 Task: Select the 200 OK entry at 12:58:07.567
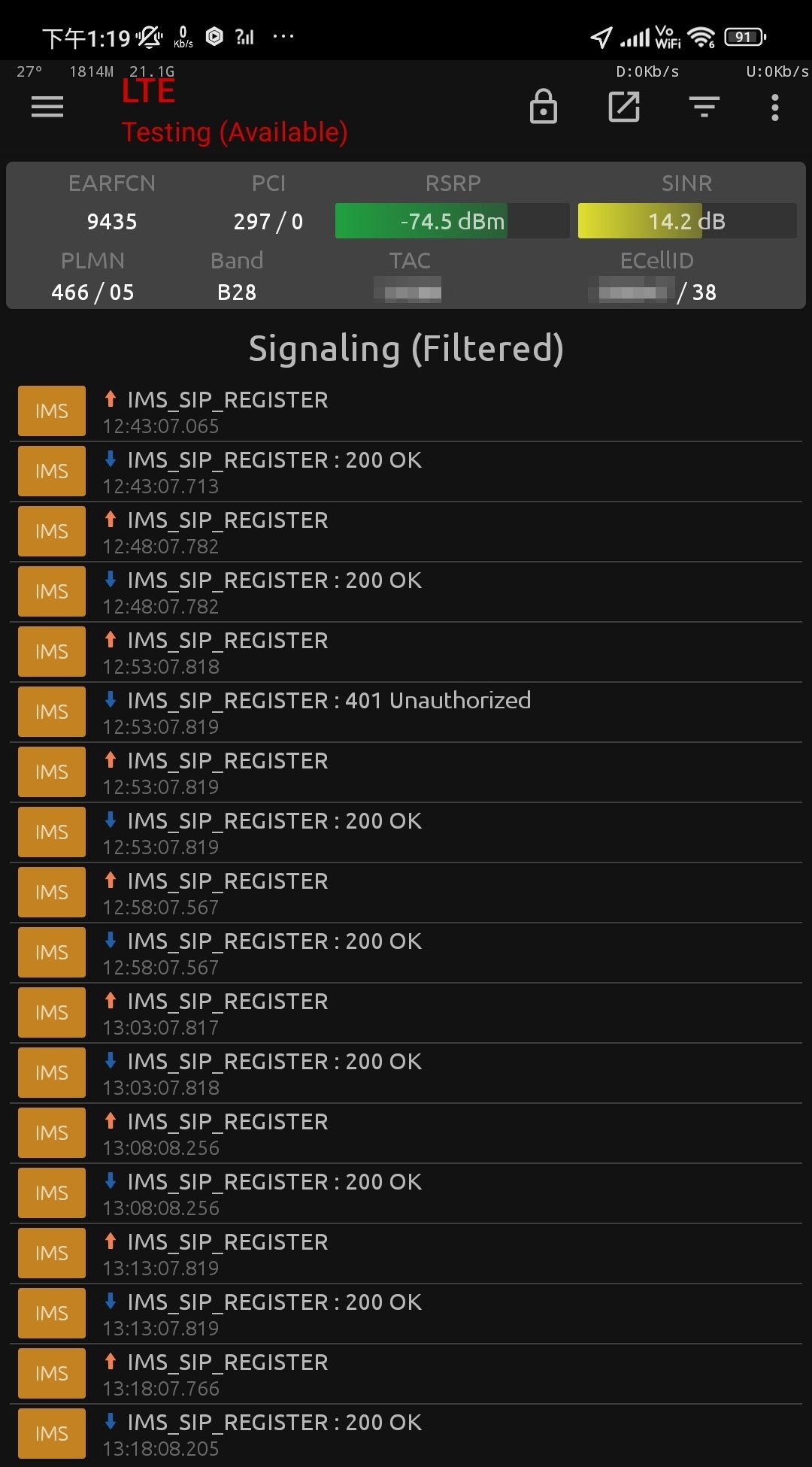pyautogui.click(x=406, y=953)
